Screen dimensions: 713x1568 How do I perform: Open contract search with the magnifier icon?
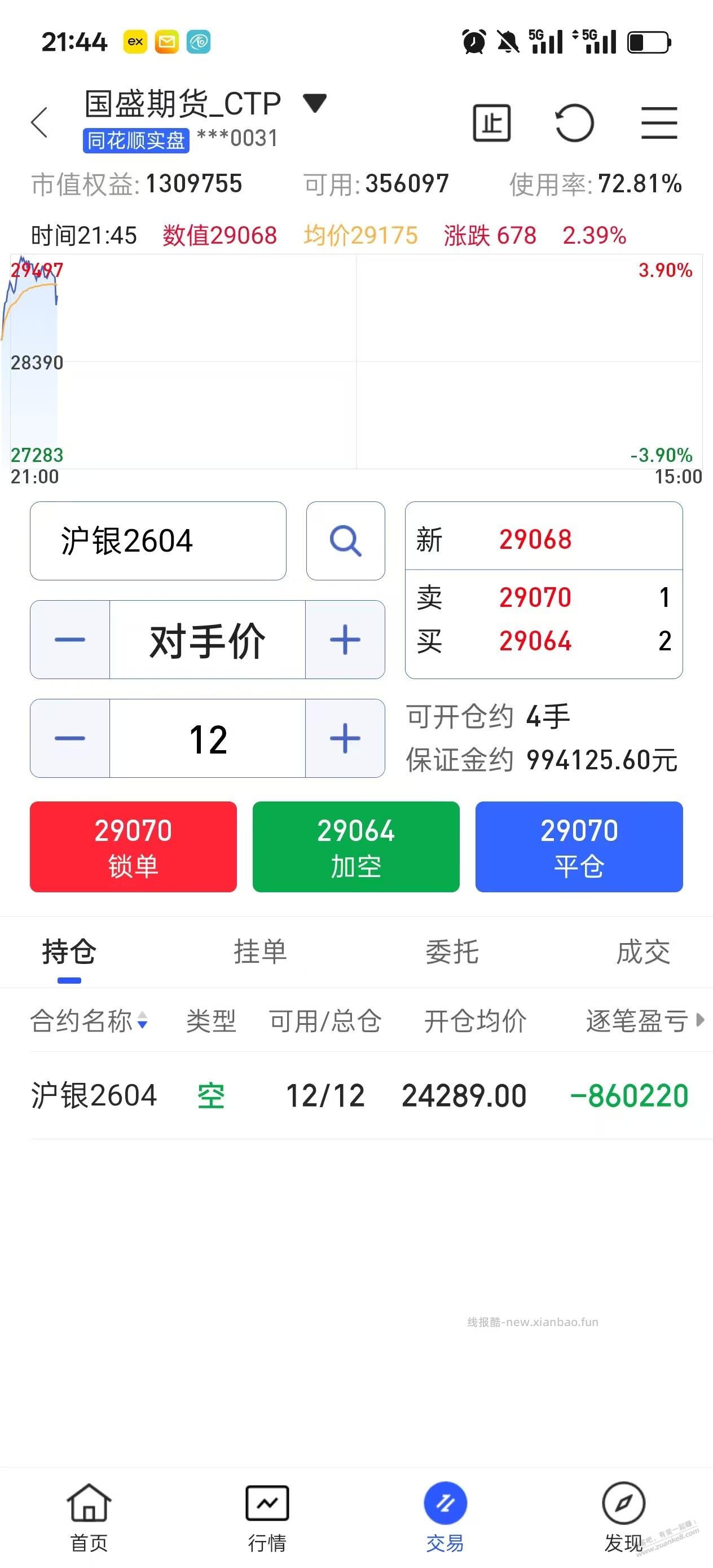point(345,540)
